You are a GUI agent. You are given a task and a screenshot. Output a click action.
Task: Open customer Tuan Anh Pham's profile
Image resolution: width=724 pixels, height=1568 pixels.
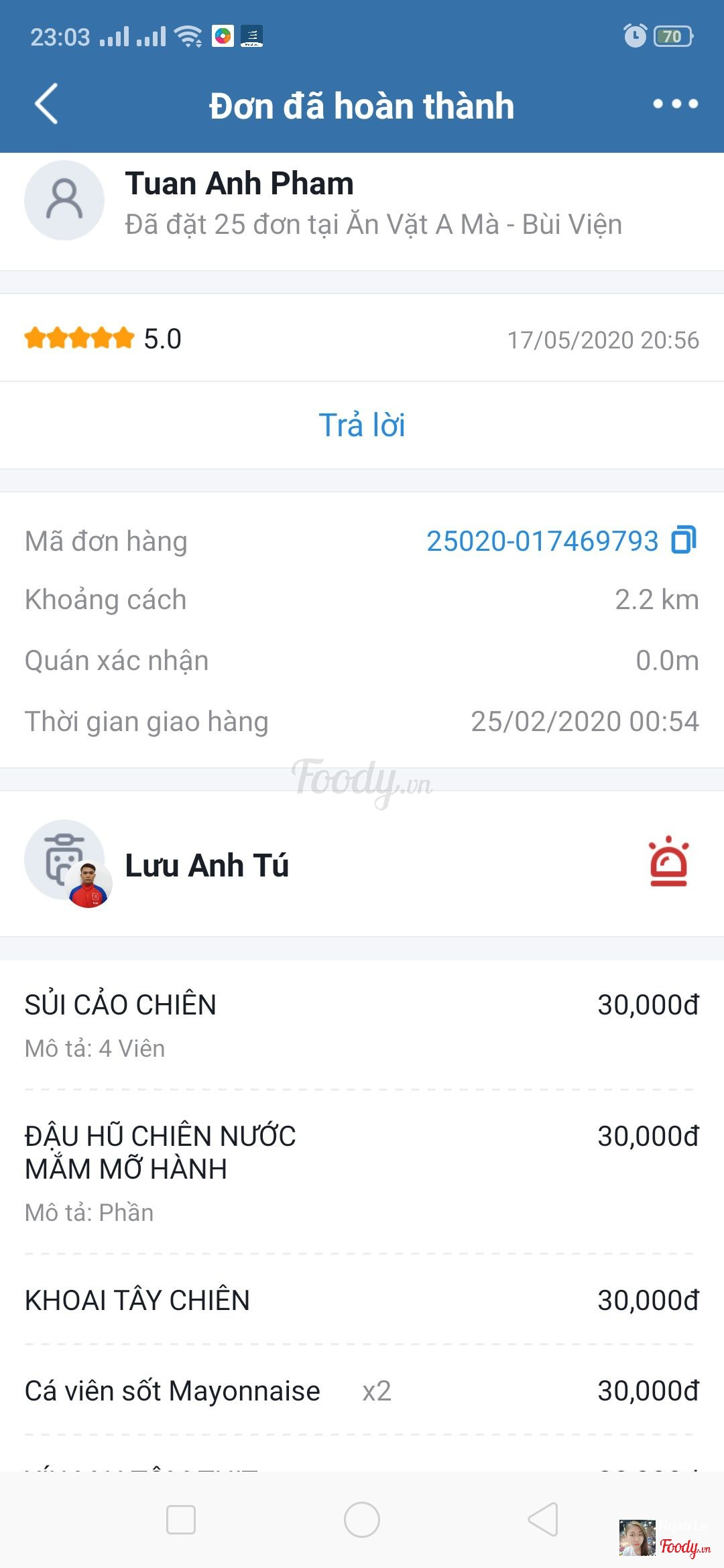[x=239, y=184]
